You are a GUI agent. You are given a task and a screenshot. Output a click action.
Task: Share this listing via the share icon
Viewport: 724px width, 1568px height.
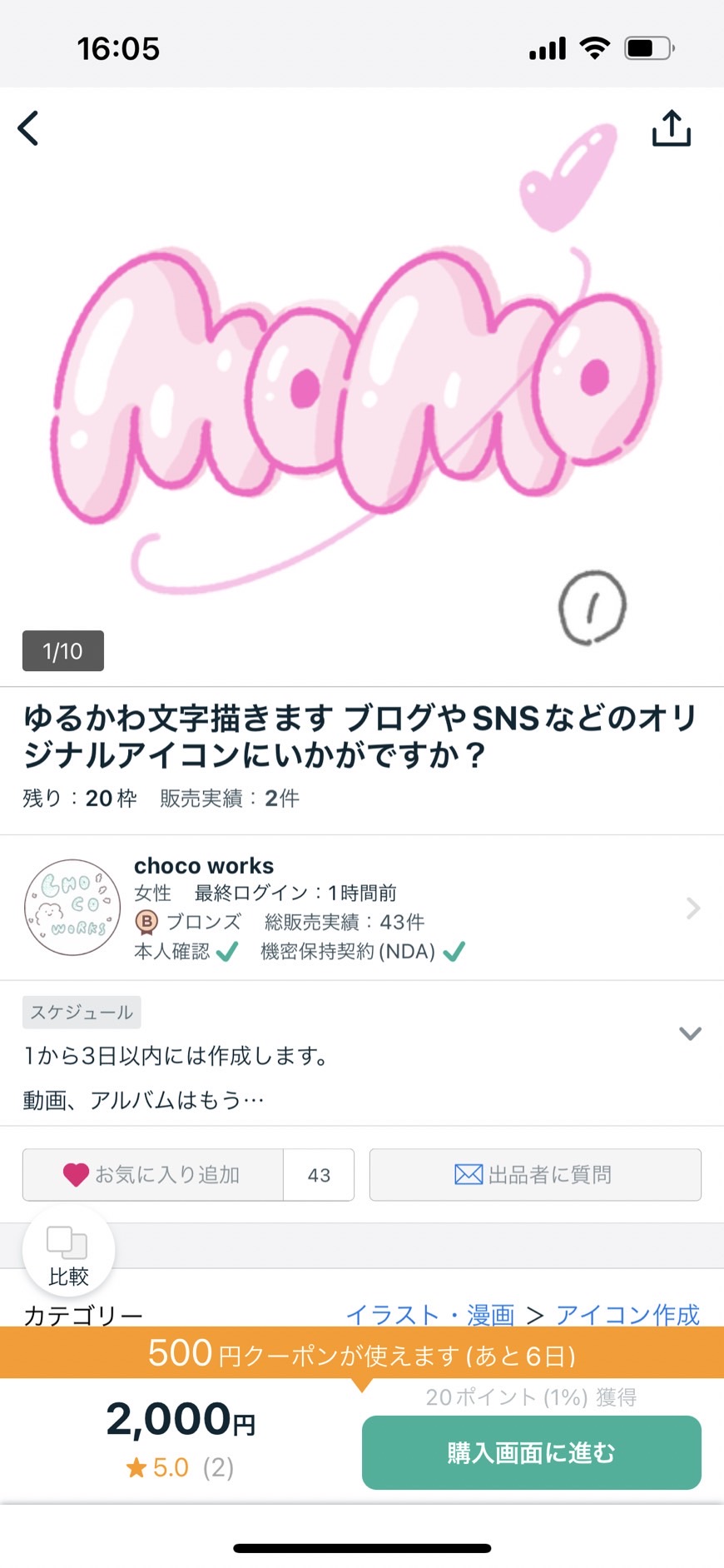pos(672,128)
